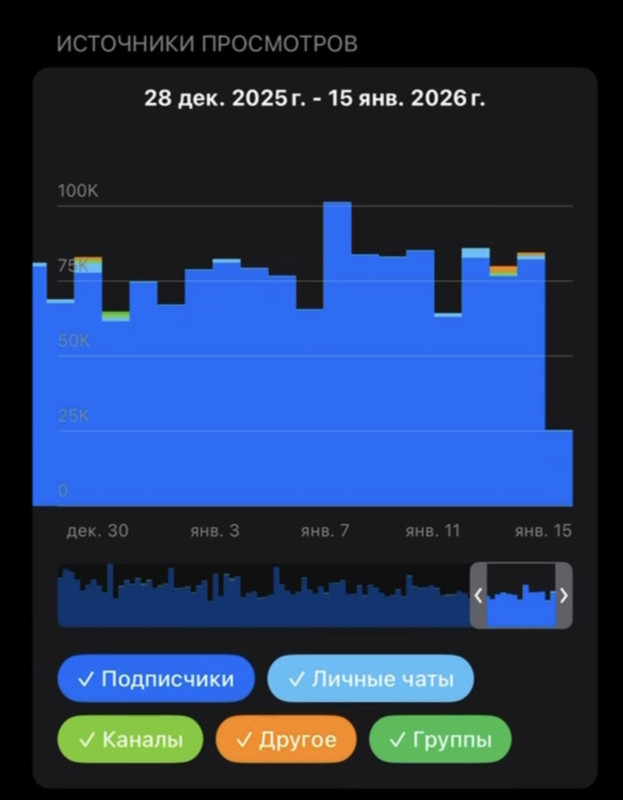Toggle the Подписчики series chip

(156, 679)
